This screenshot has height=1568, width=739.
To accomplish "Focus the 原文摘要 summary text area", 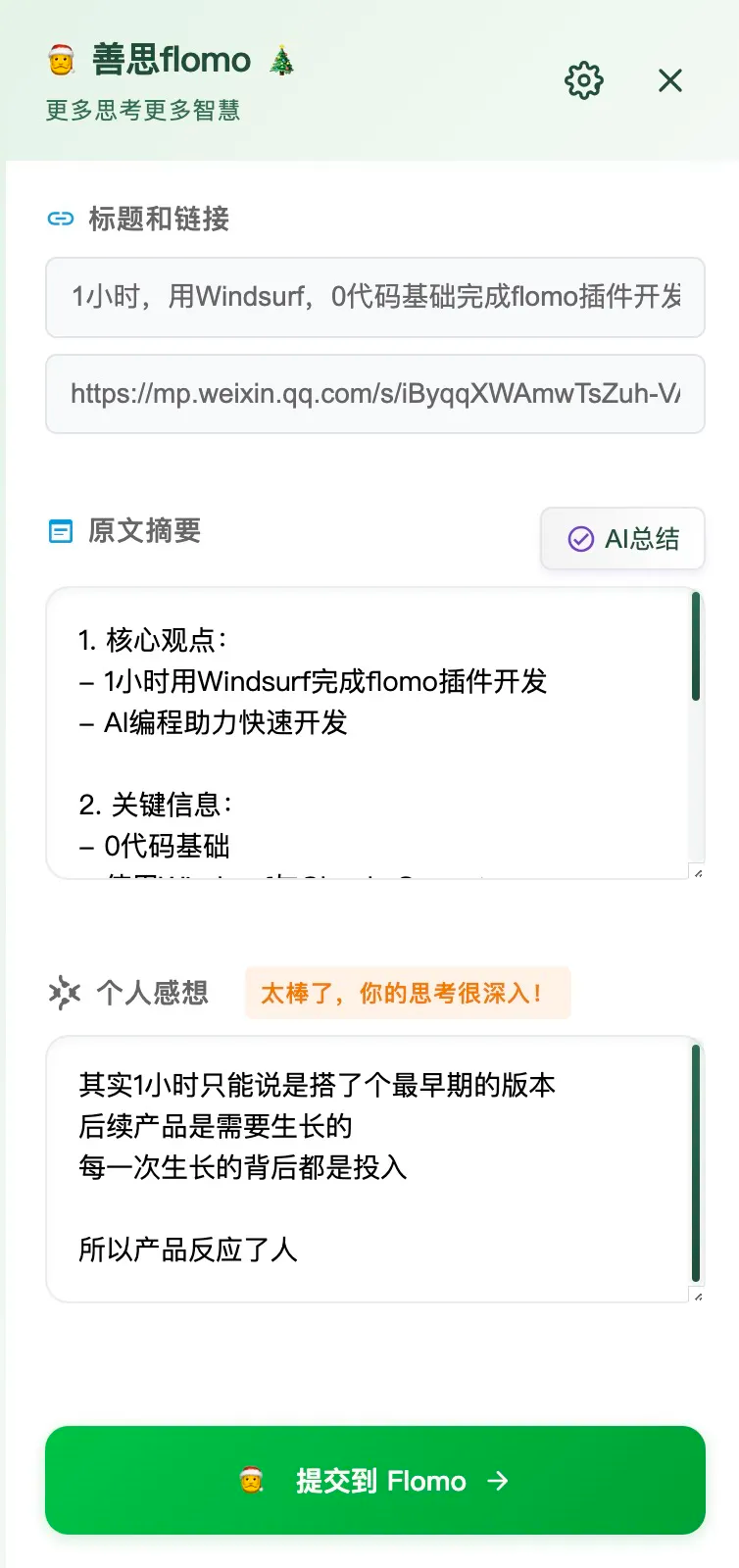I will click(x=375, y=733).
